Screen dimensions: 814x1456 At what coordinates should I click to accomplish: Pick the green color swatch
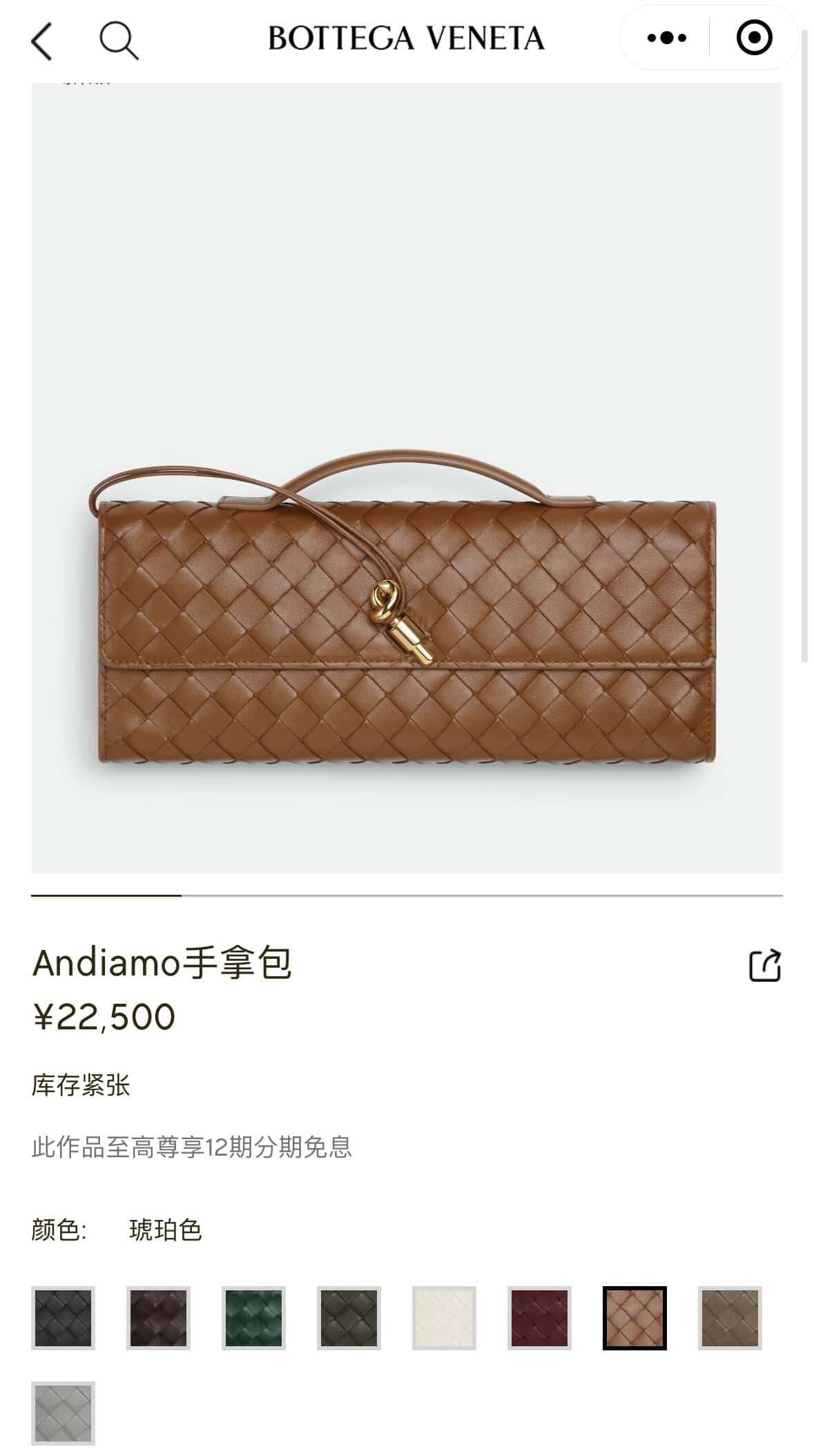(x=253, y=1318)
